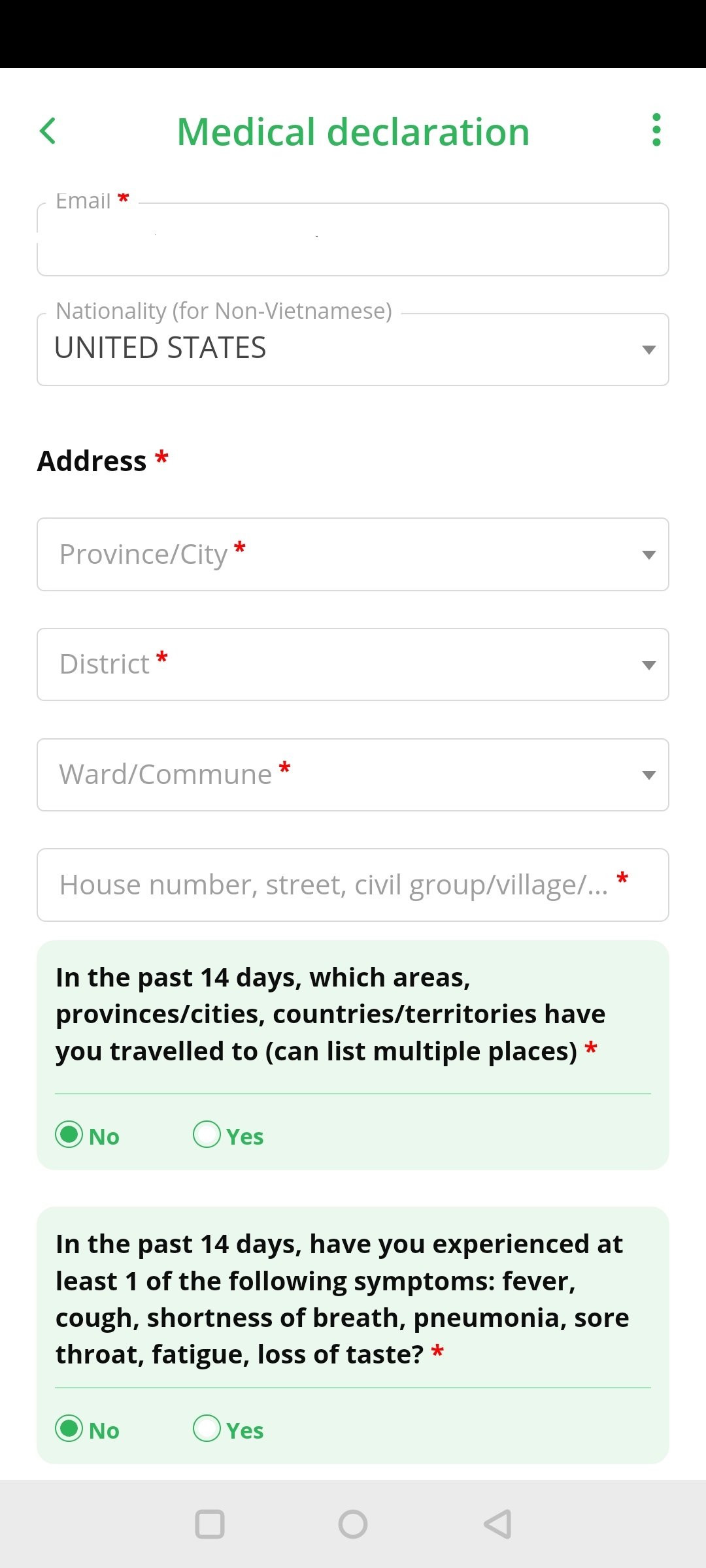Tap the system home button
The width and height of the screenshot is (706, 1568).
point(353,1524)
